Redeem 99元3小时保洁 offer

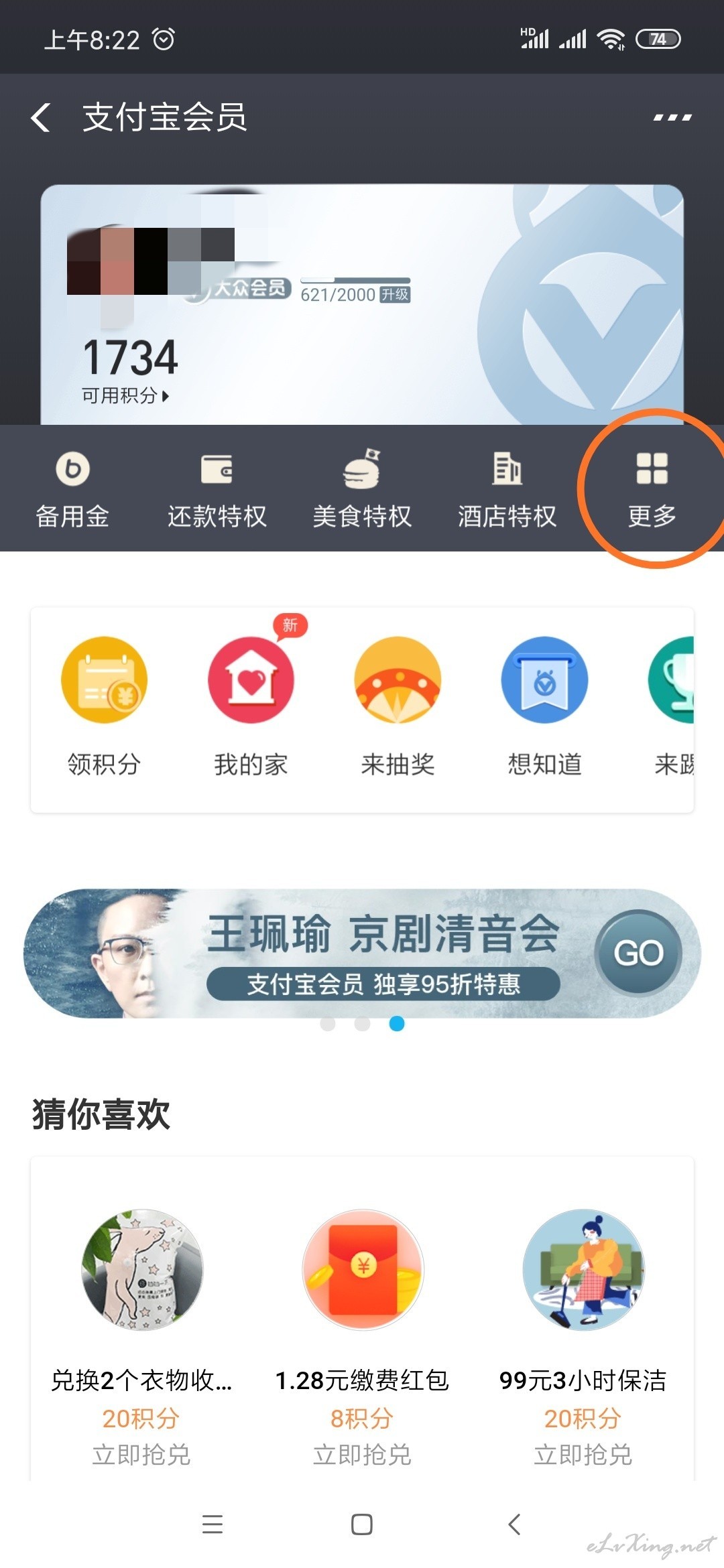tap(583, 1455)
